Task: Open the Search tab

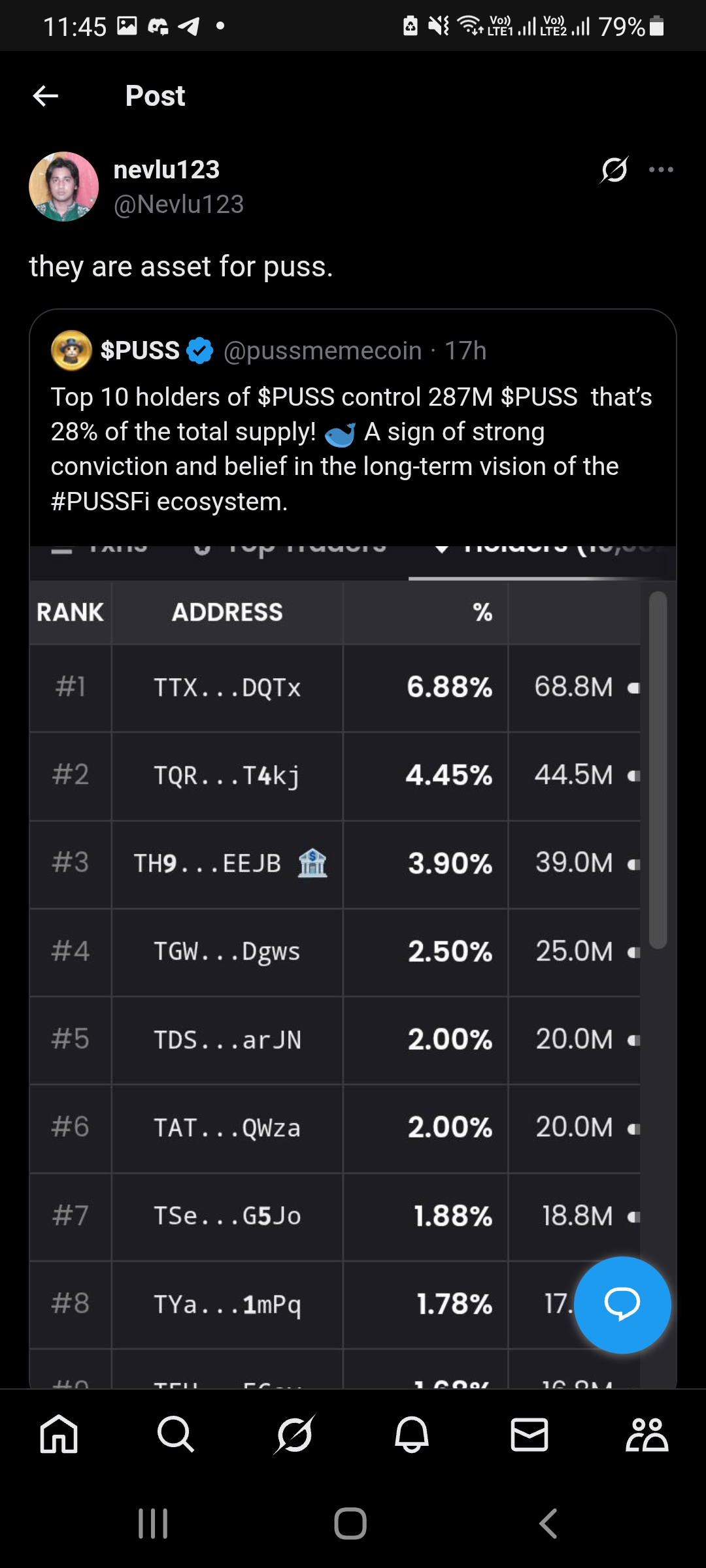Action: [x=176, y=1435]
